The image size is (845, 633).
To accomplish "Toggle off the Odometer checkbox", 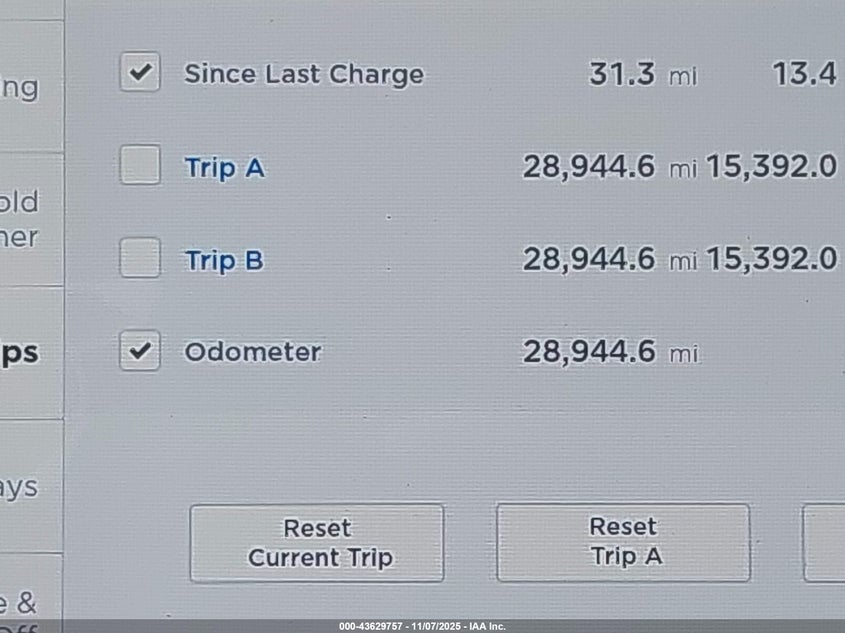I will pyautogui.click(x=140, y=351).
